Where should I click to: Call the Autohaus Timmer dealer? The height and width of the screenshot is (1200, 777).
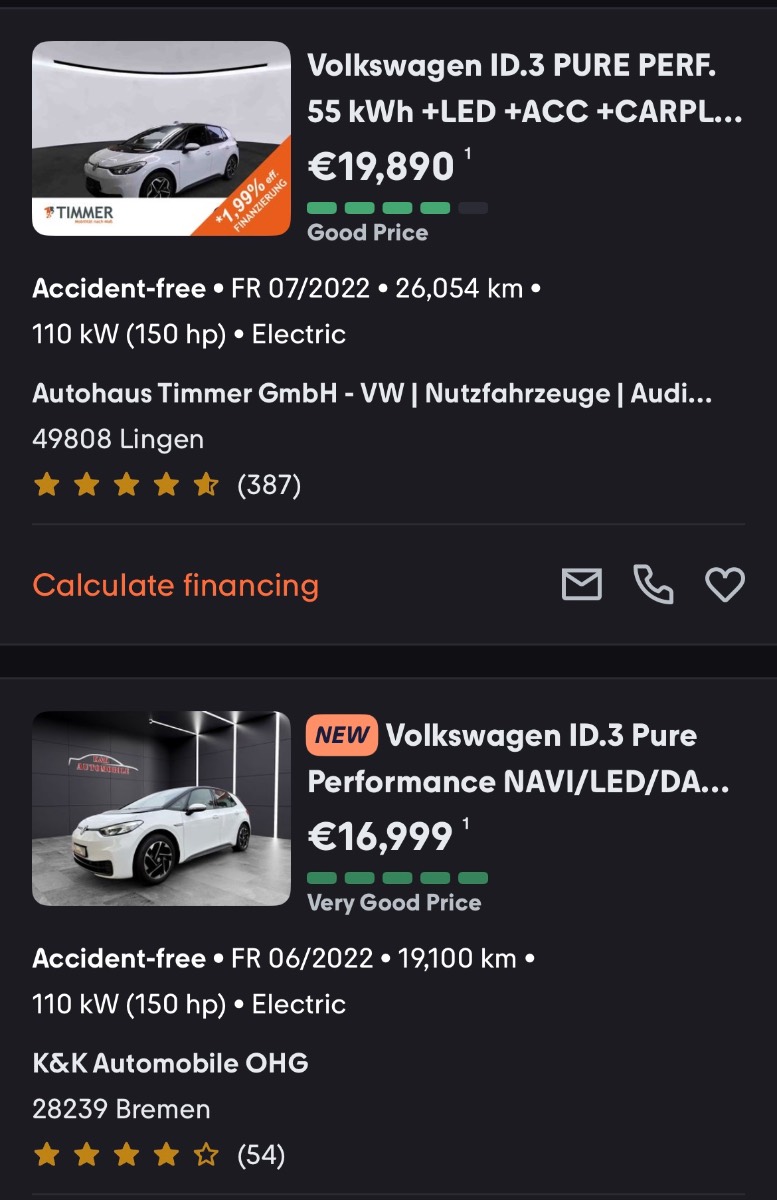653,585
